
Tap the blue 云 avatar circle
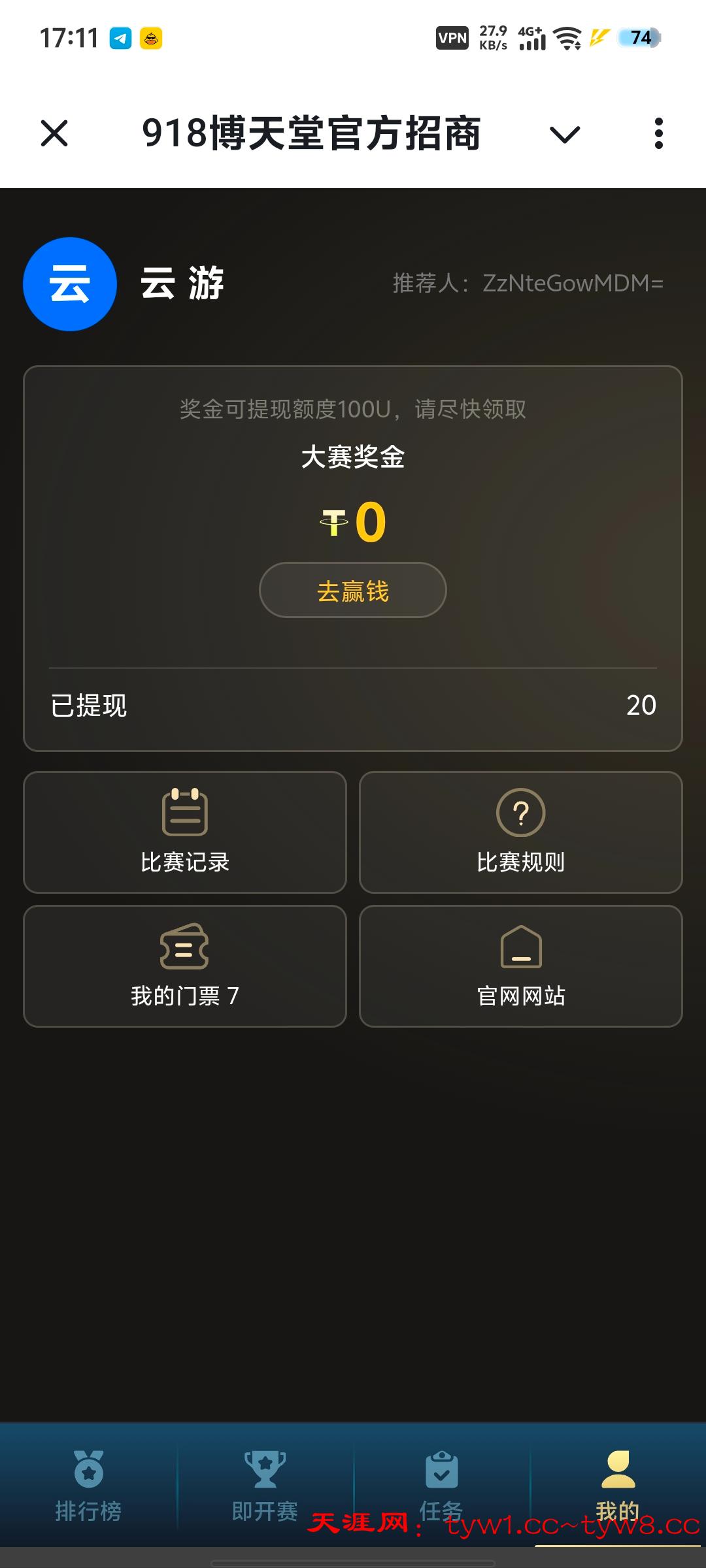[x=69, y=284]
